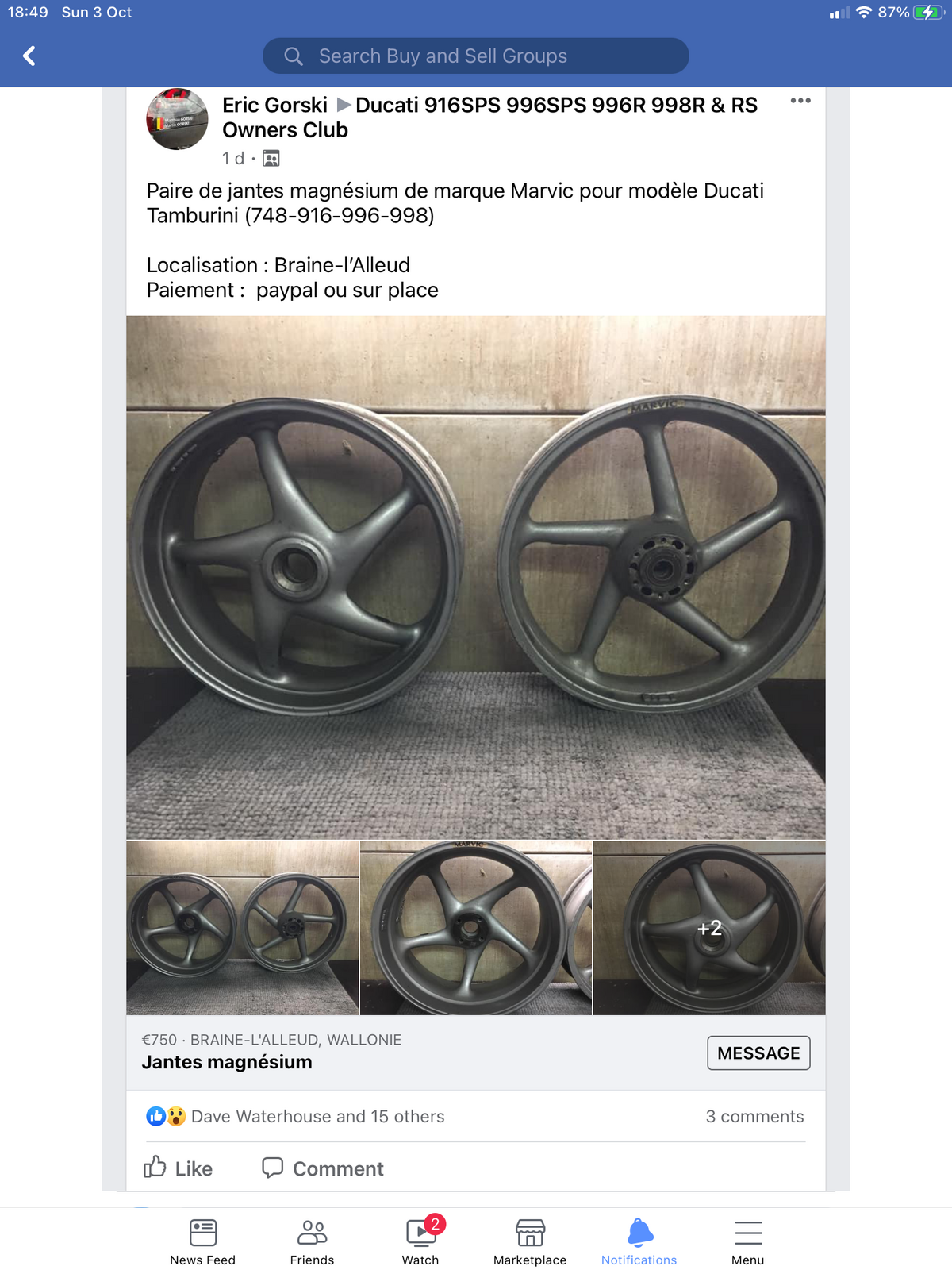Switch to the Friends tab
952x1270 pixels.
312,1242
